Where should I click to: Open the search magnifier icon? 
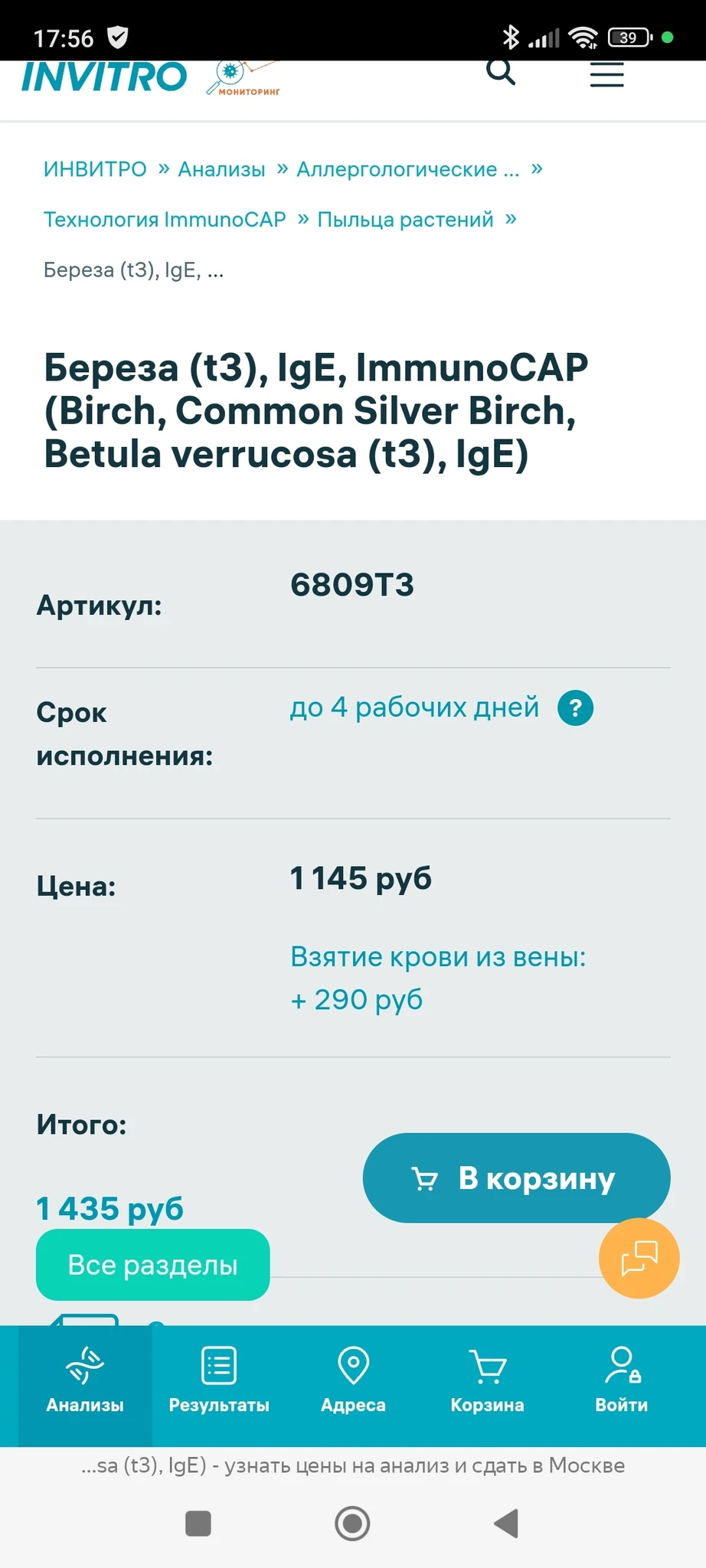tap(501, 72)
